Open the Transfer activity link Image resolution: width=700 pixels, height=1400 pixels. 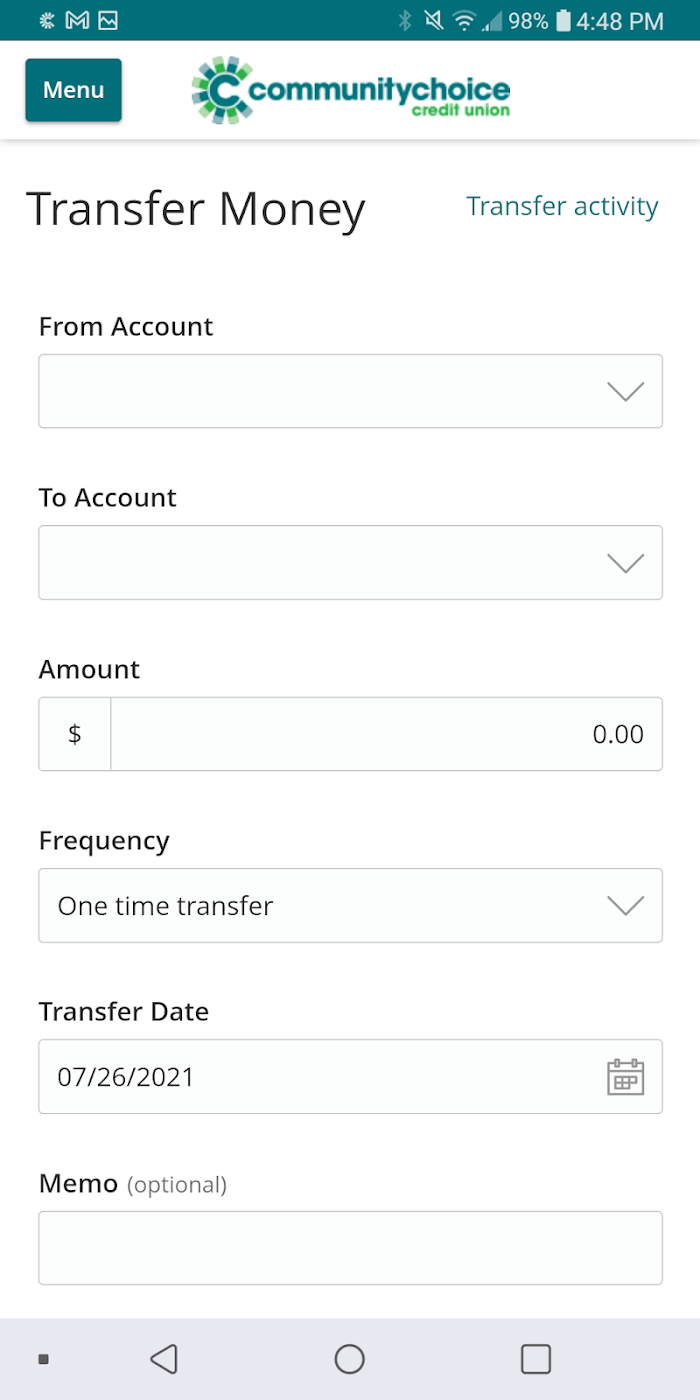tap(562, 206)
